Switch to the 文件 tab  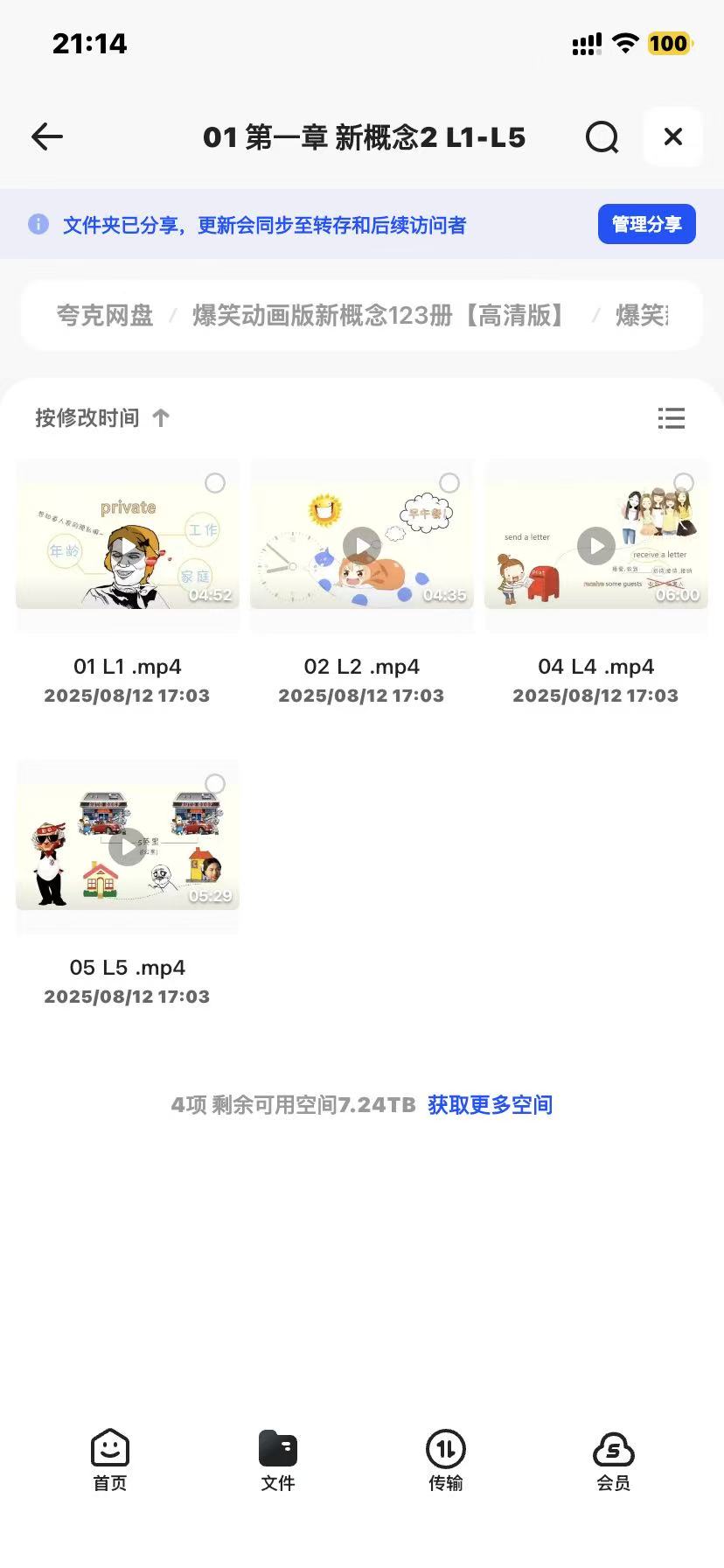(x=278, y=1459)
